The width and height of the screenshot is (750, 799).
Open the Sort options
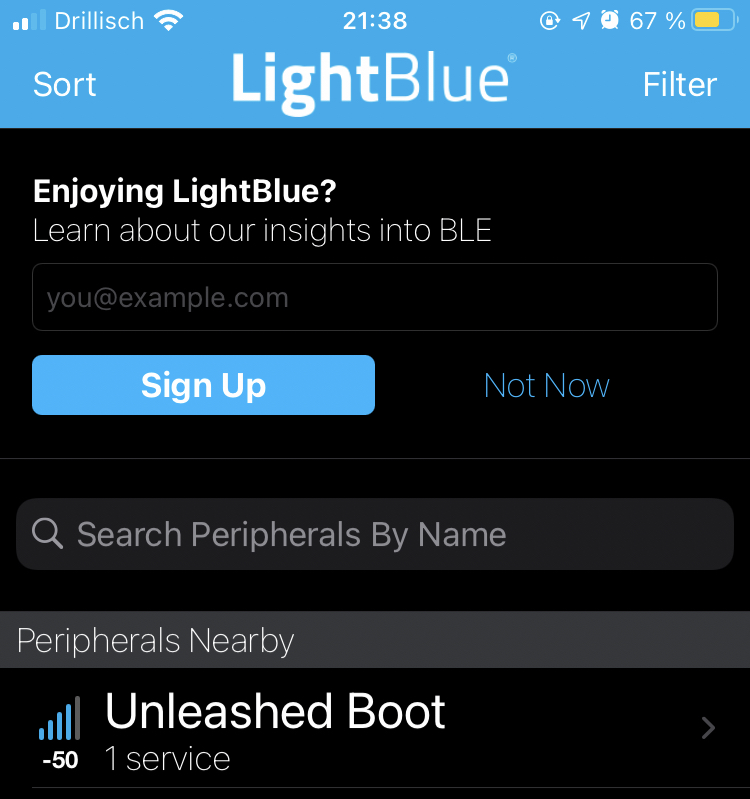click(x=64, y=85)
